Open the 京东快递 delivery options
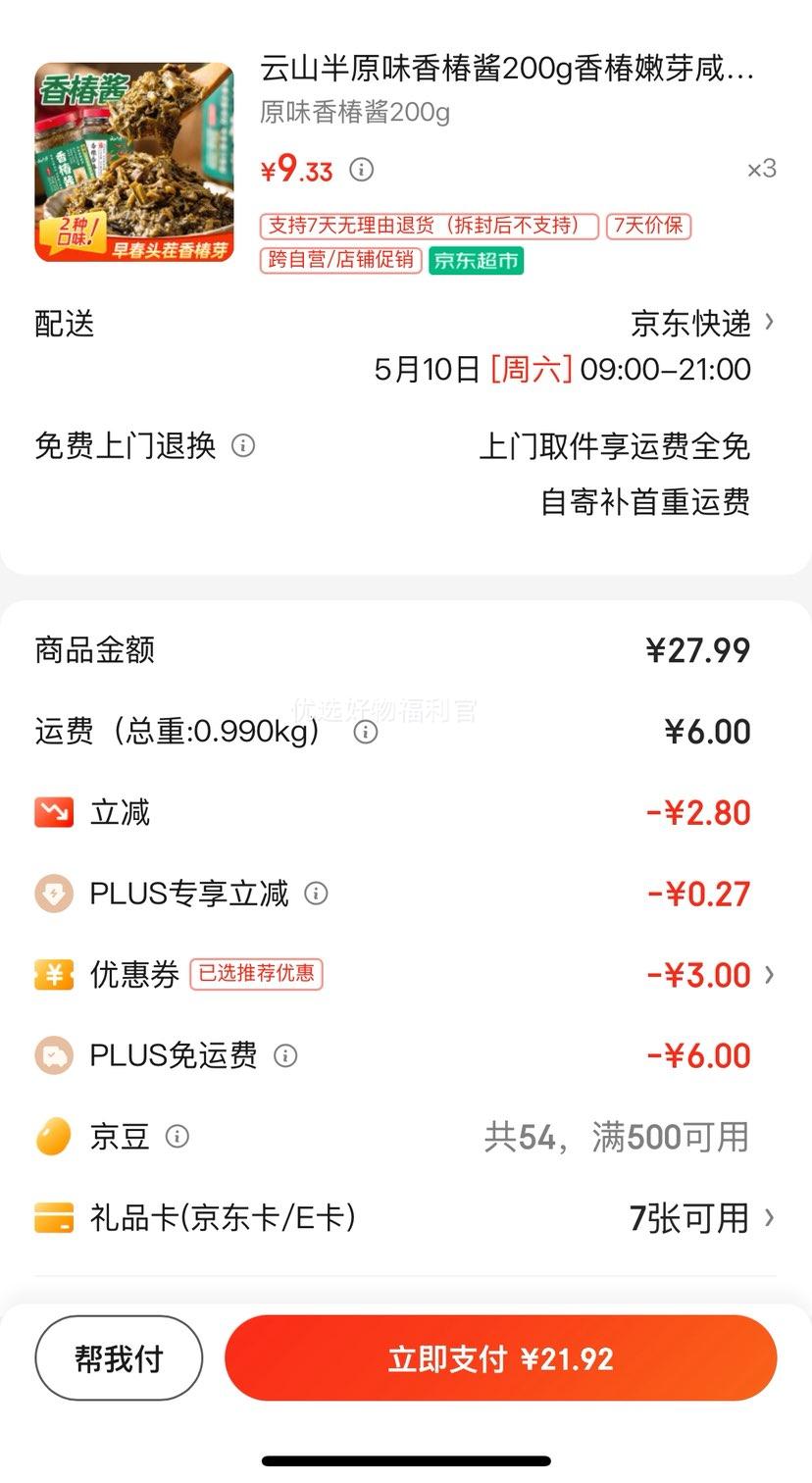 (x=702, y=323)
